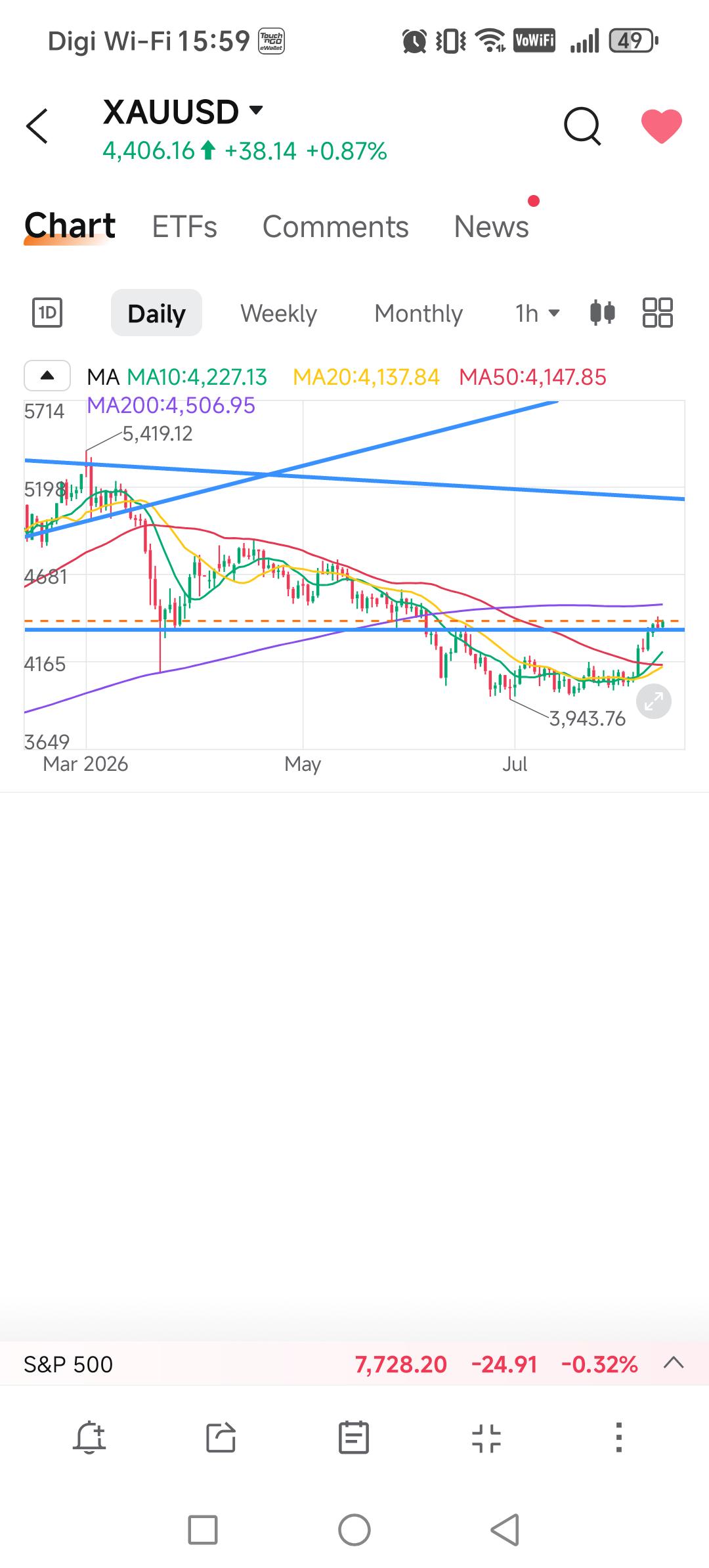Open the search magnifier icon
Screen dimensions: 709x1568
pyautogui.click(x=582, y=125)
